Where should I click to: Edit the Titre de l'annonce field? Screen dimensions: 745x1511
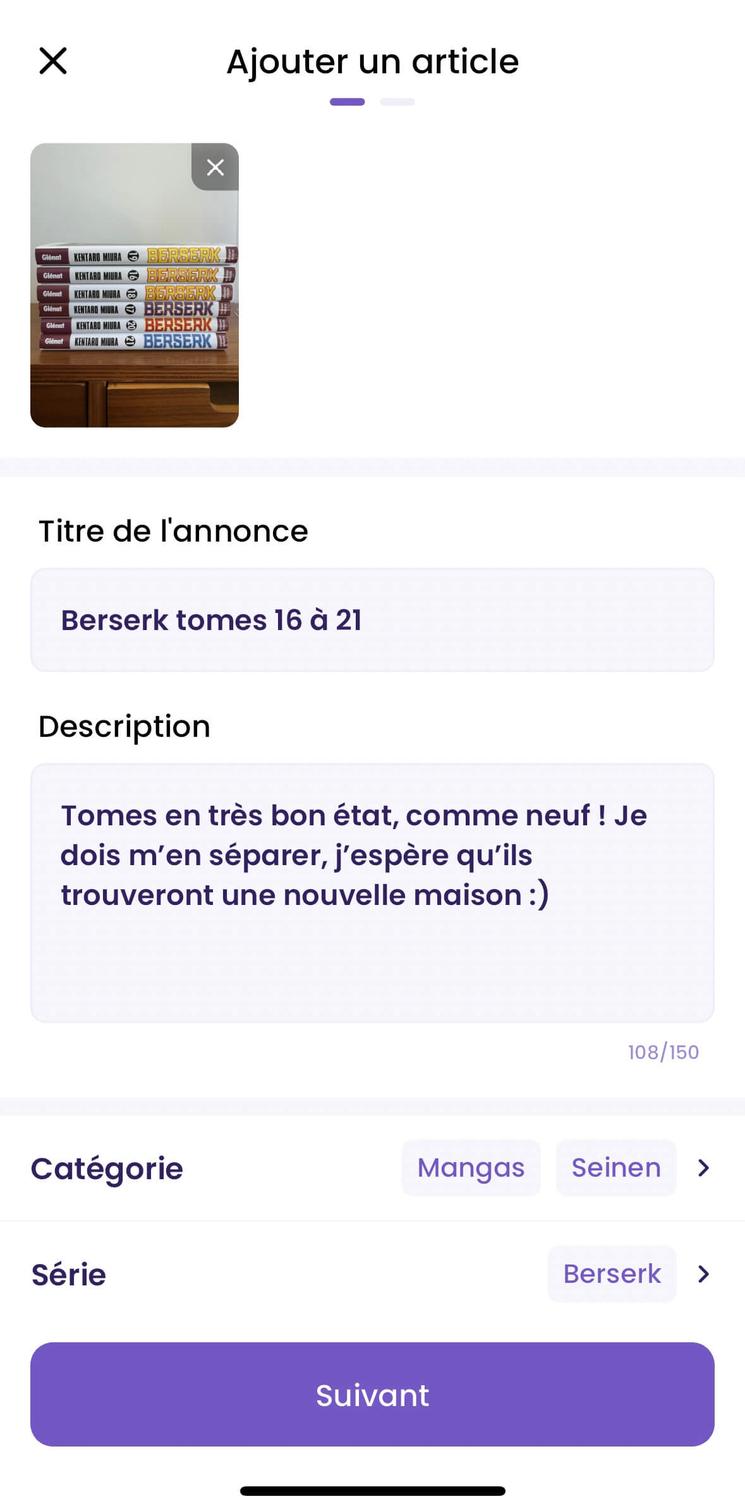pos(372,620)
